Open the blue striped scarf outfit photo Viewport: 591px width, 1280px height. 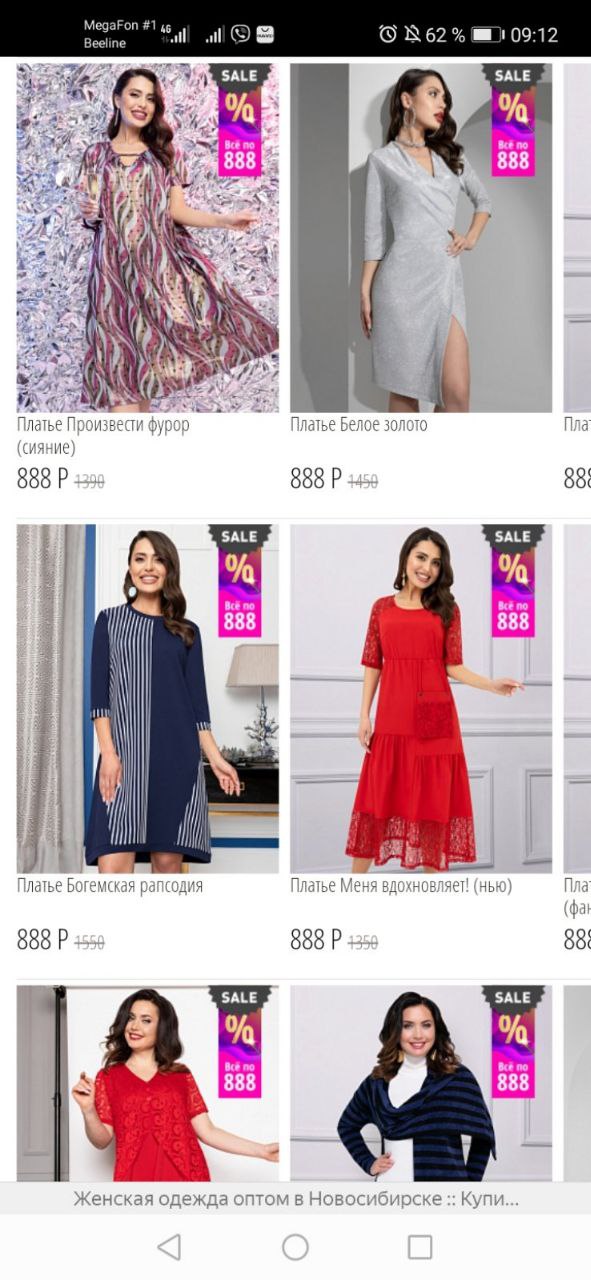coord(421,1083)
